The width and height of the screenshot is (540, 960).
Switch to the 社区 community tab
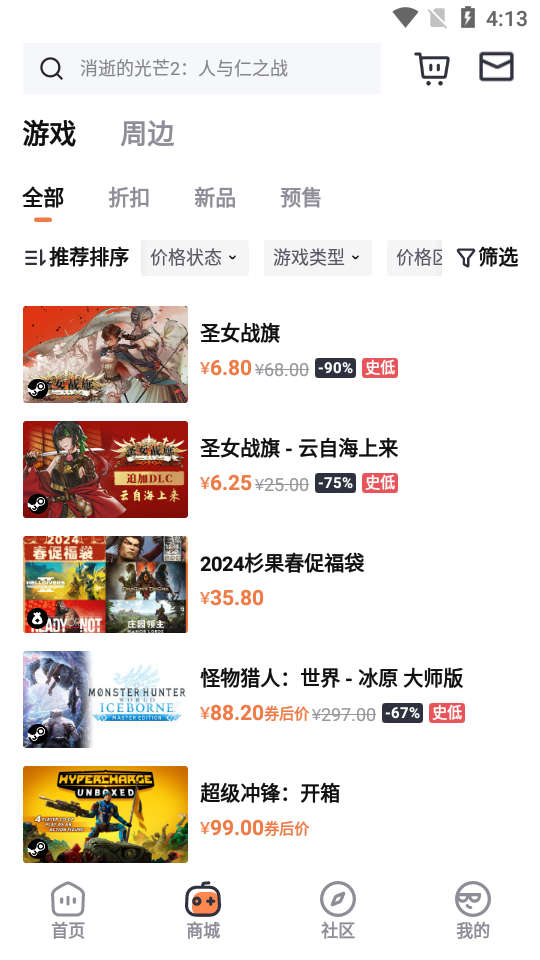coord(338,910)
